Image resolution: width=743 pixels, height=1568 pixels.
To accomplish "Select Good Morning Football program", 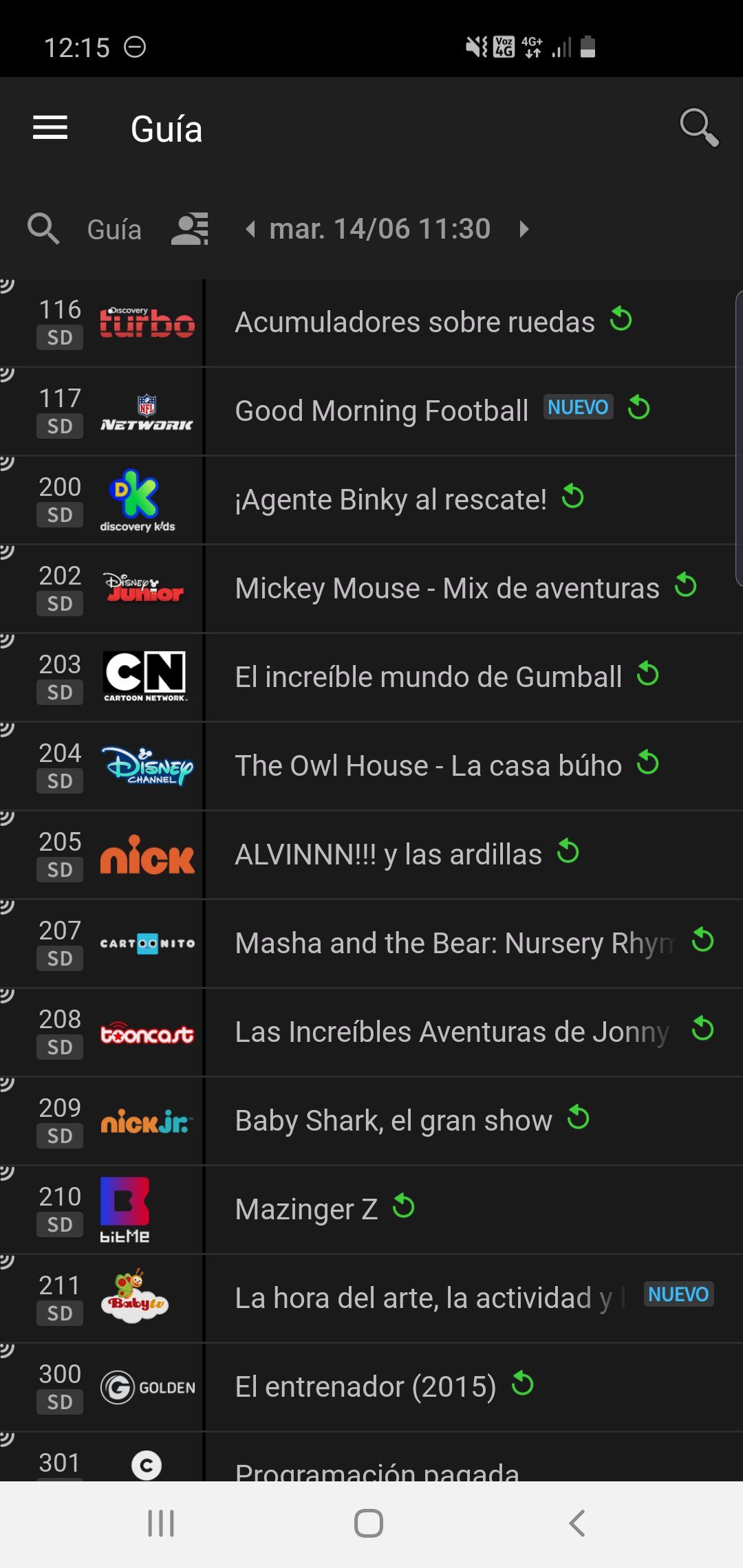I will [382, 411].
